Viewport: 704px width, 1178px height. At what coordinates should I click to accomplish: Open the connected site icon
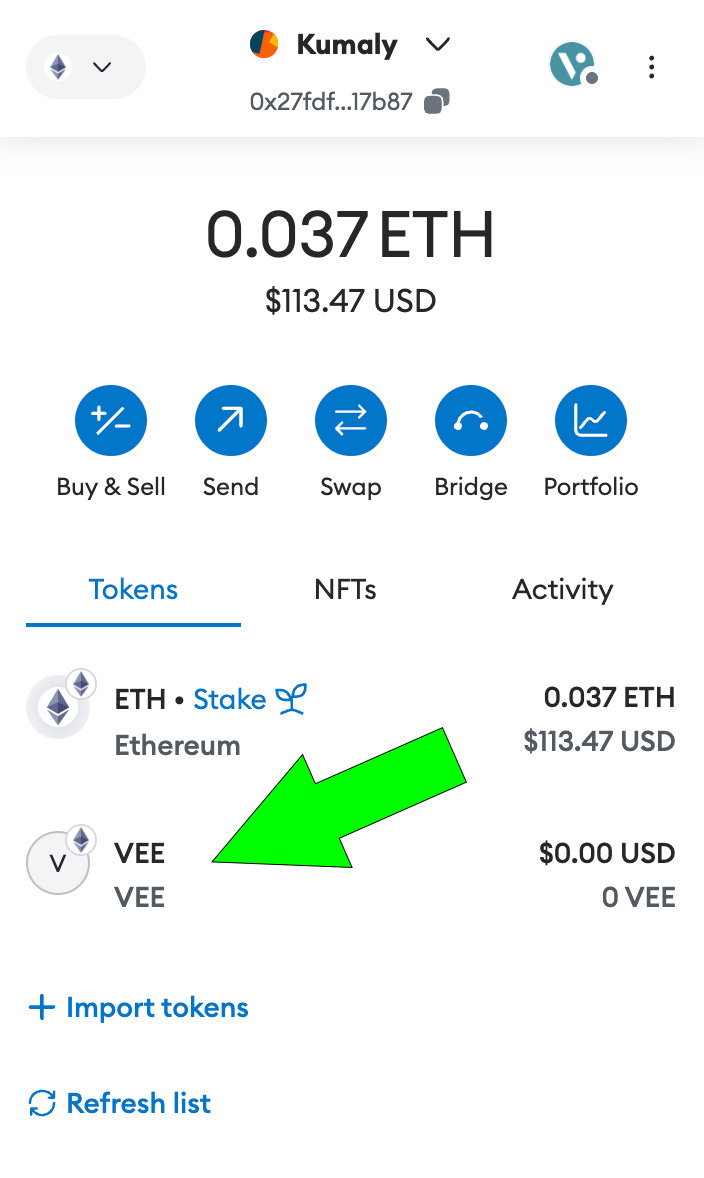point(574,65)
